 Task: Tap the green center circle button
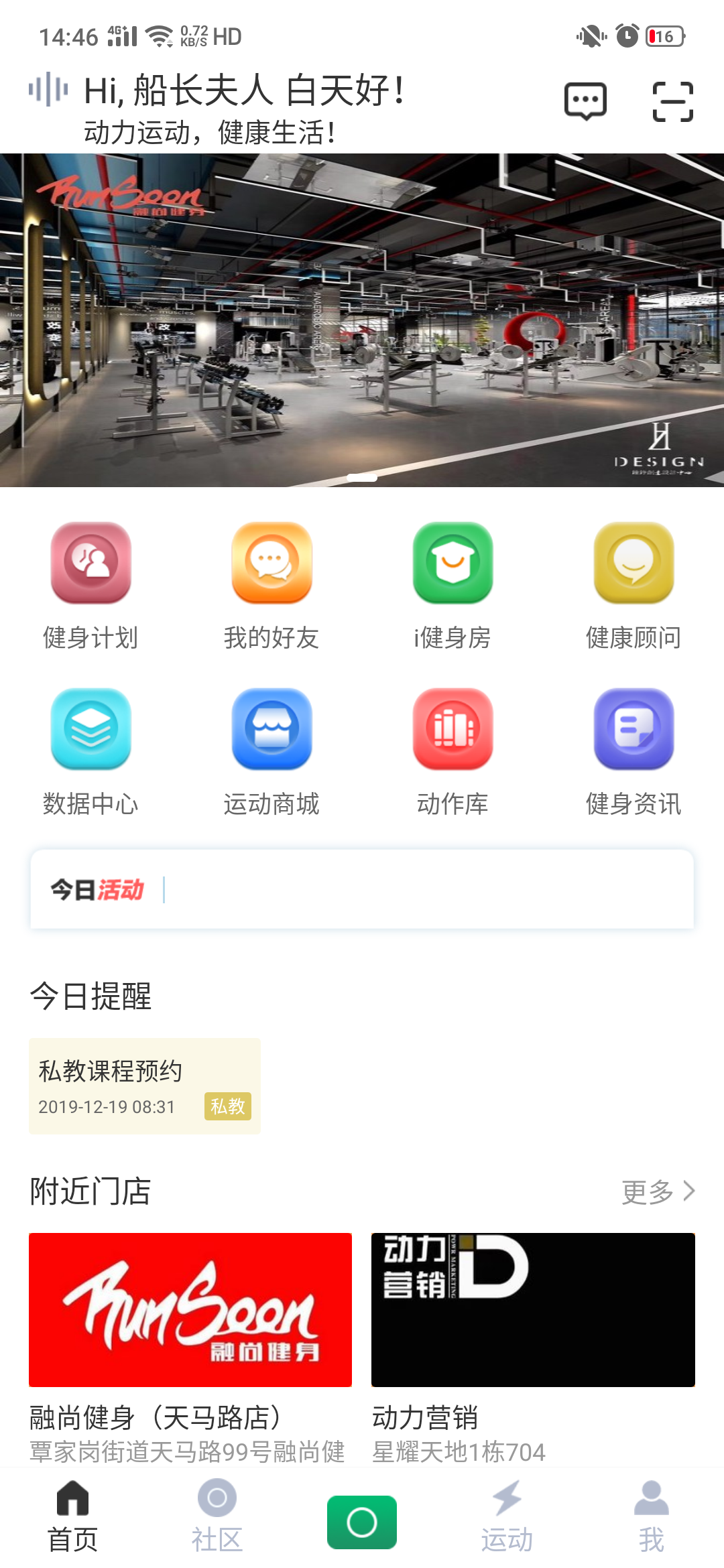(x=362, y=1522)
